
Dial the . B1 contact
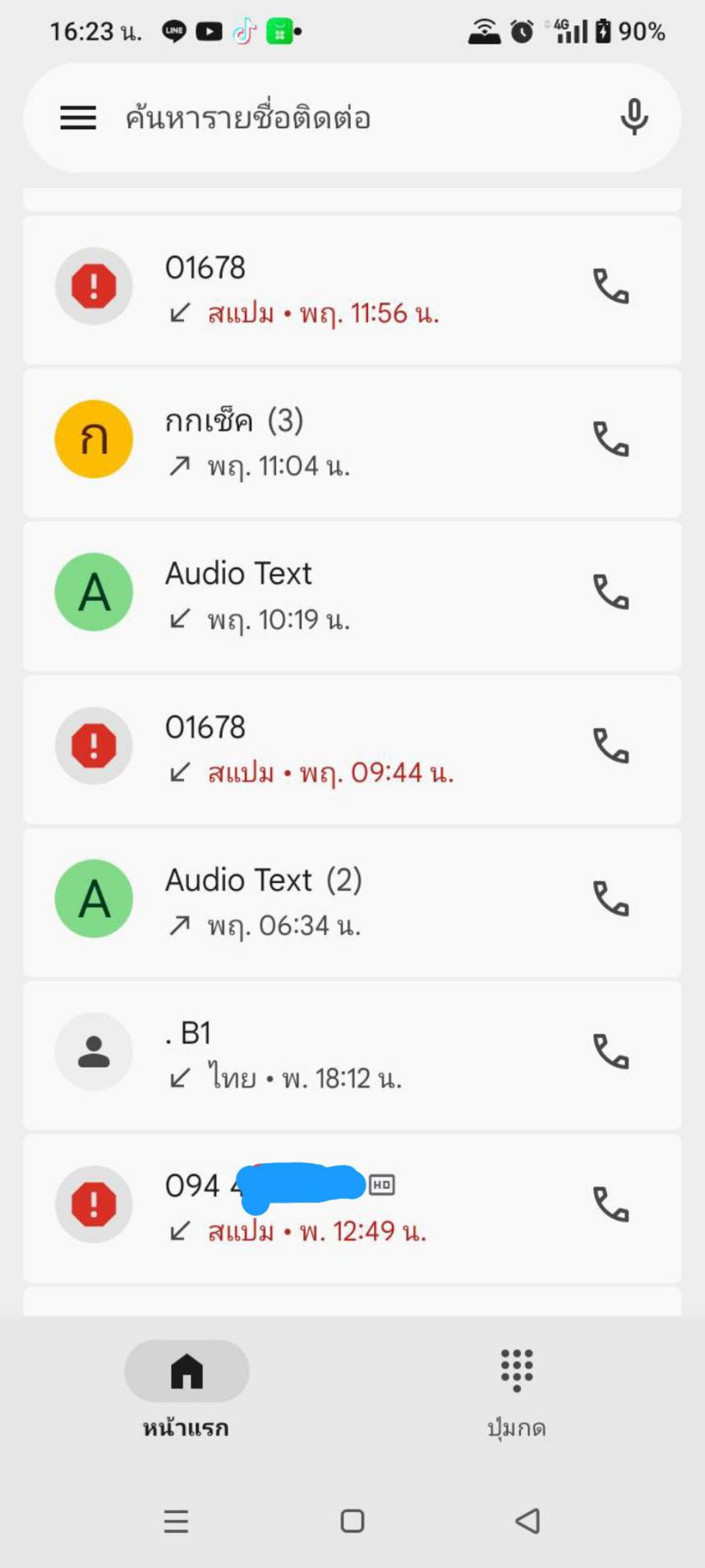click(x=611, y=1052)
